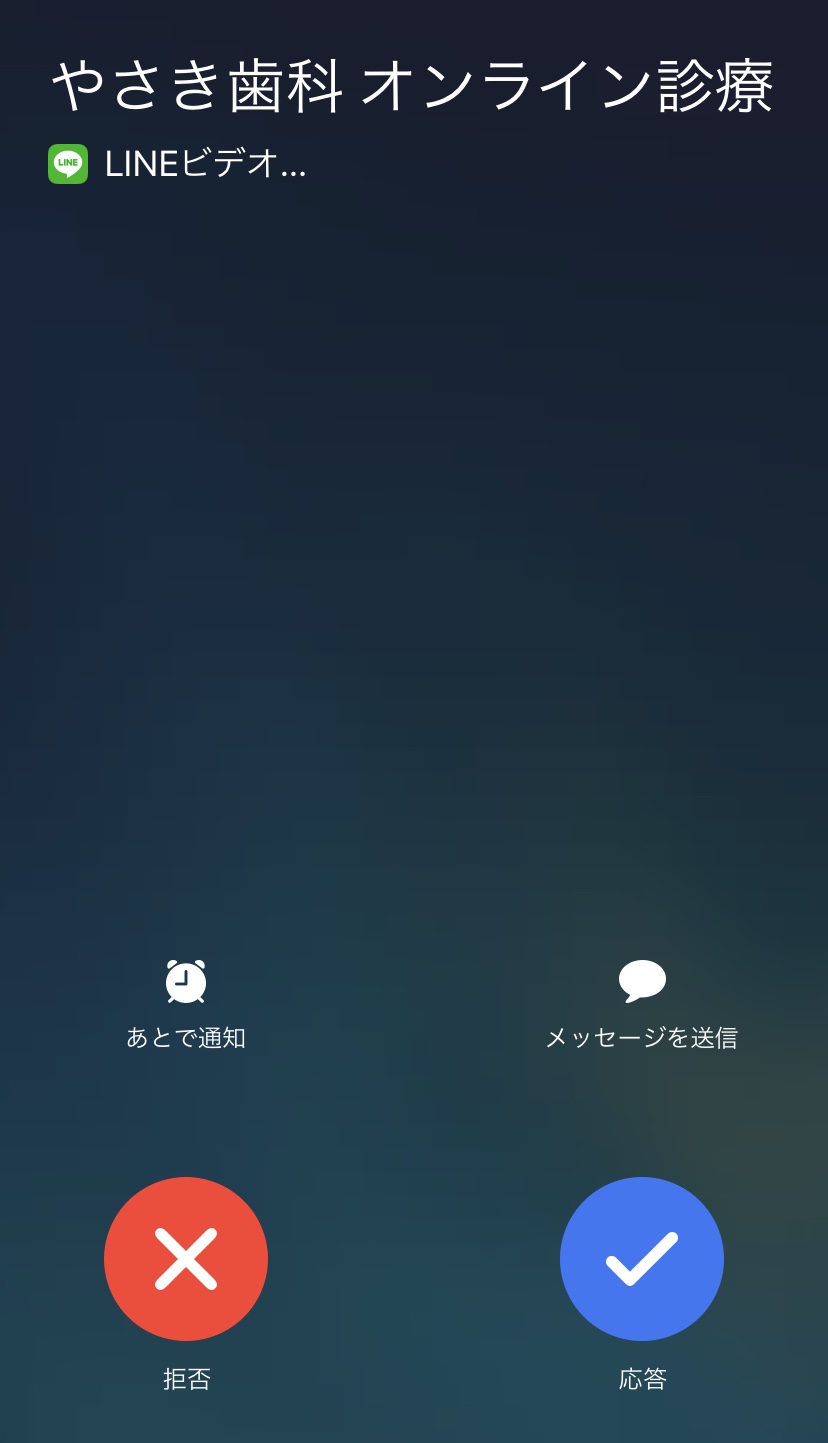Image resolution: width=828 pixels, height=1443 pixels.
Task: Reply with メッセージを送信 instead
Action: click(641, 1003)
